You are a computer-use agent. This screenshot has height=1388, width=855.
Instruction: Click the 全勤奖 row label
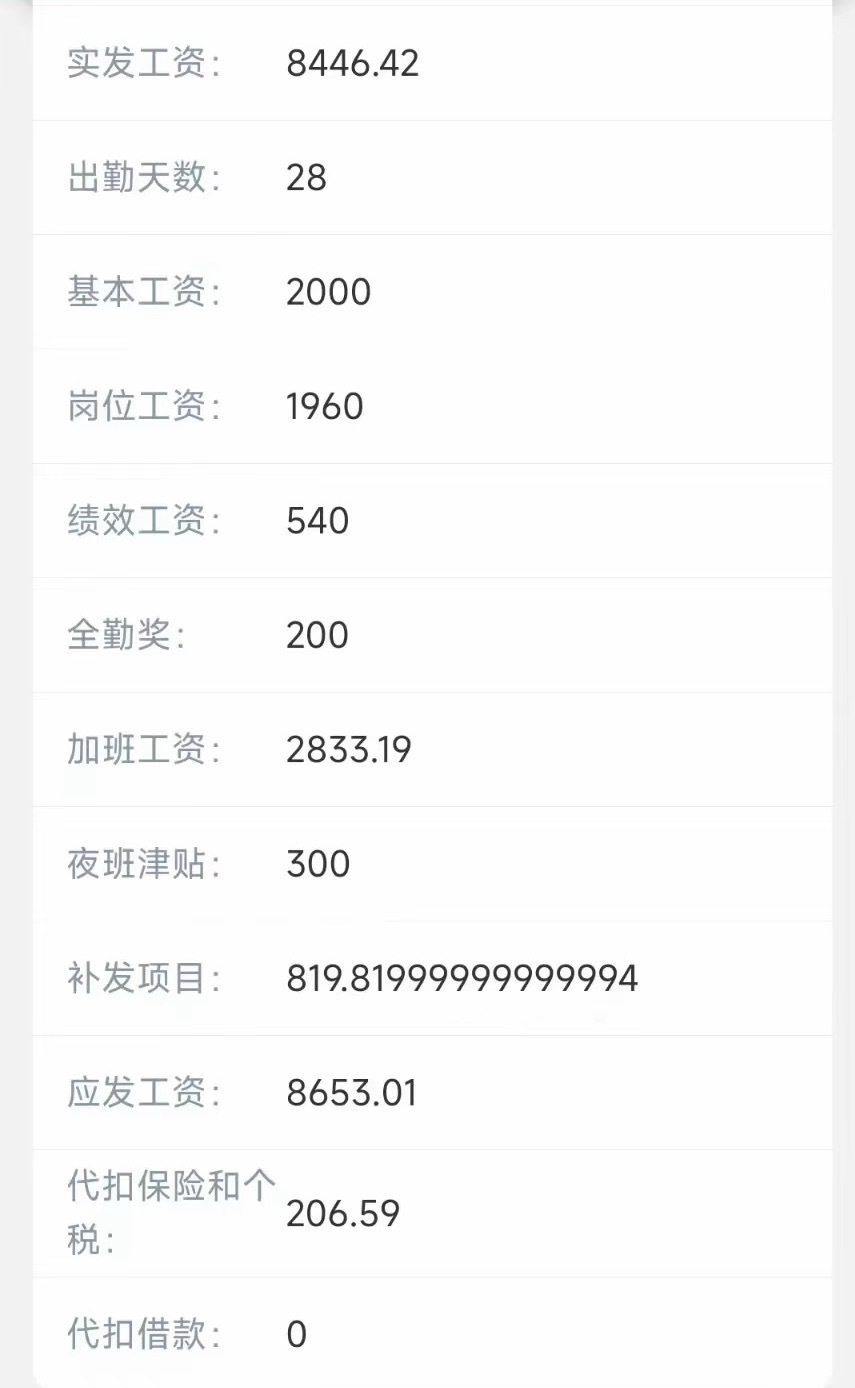click(x=120, y=635)
